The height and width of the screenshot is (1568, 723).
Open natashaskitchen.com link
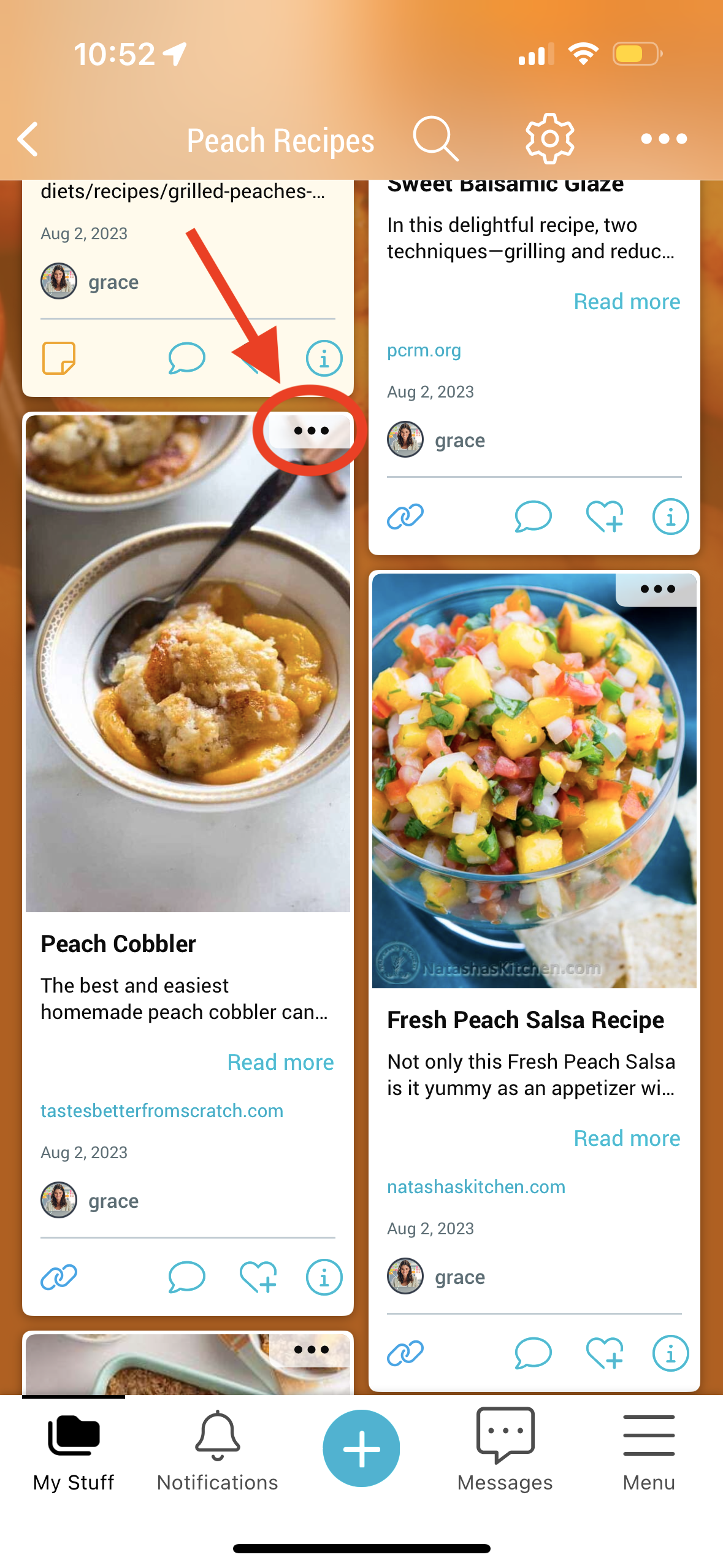click(476, 1187)
